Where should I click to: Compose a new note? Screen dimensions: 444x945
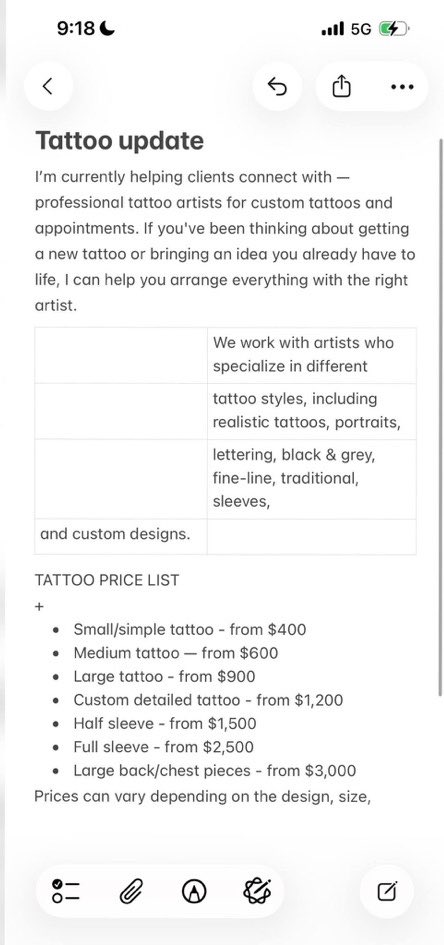coord(387,891)
